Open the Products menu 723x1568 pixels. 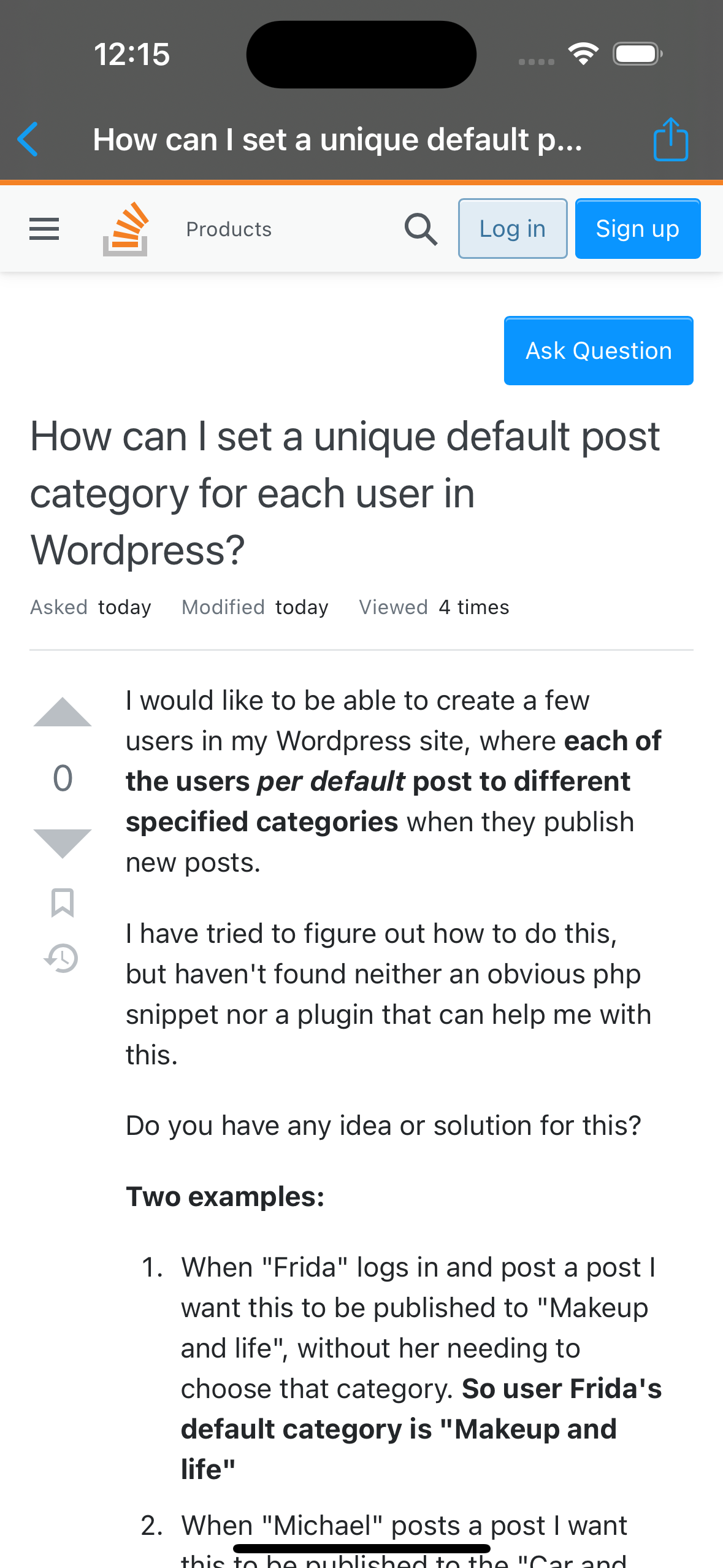tap(229, 229)
